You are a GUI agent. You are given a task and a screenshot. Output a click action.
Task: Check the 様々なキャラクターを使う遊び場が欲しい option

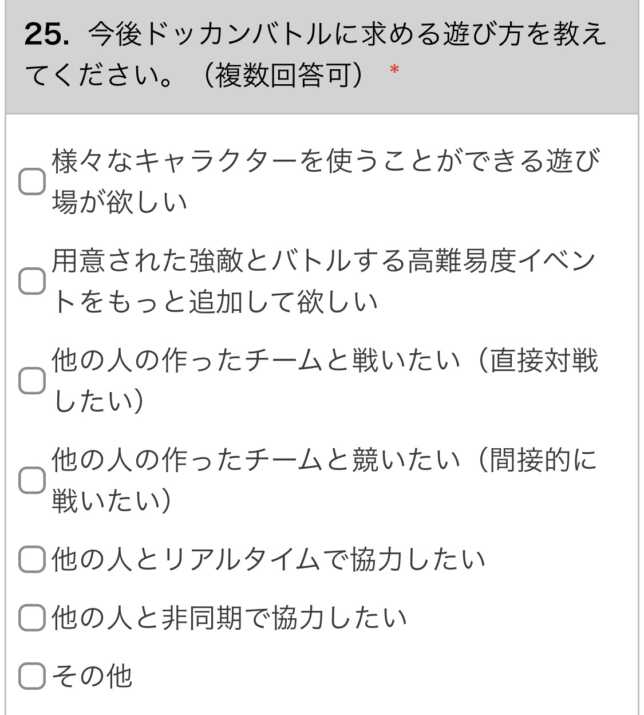tap(32, 182)
